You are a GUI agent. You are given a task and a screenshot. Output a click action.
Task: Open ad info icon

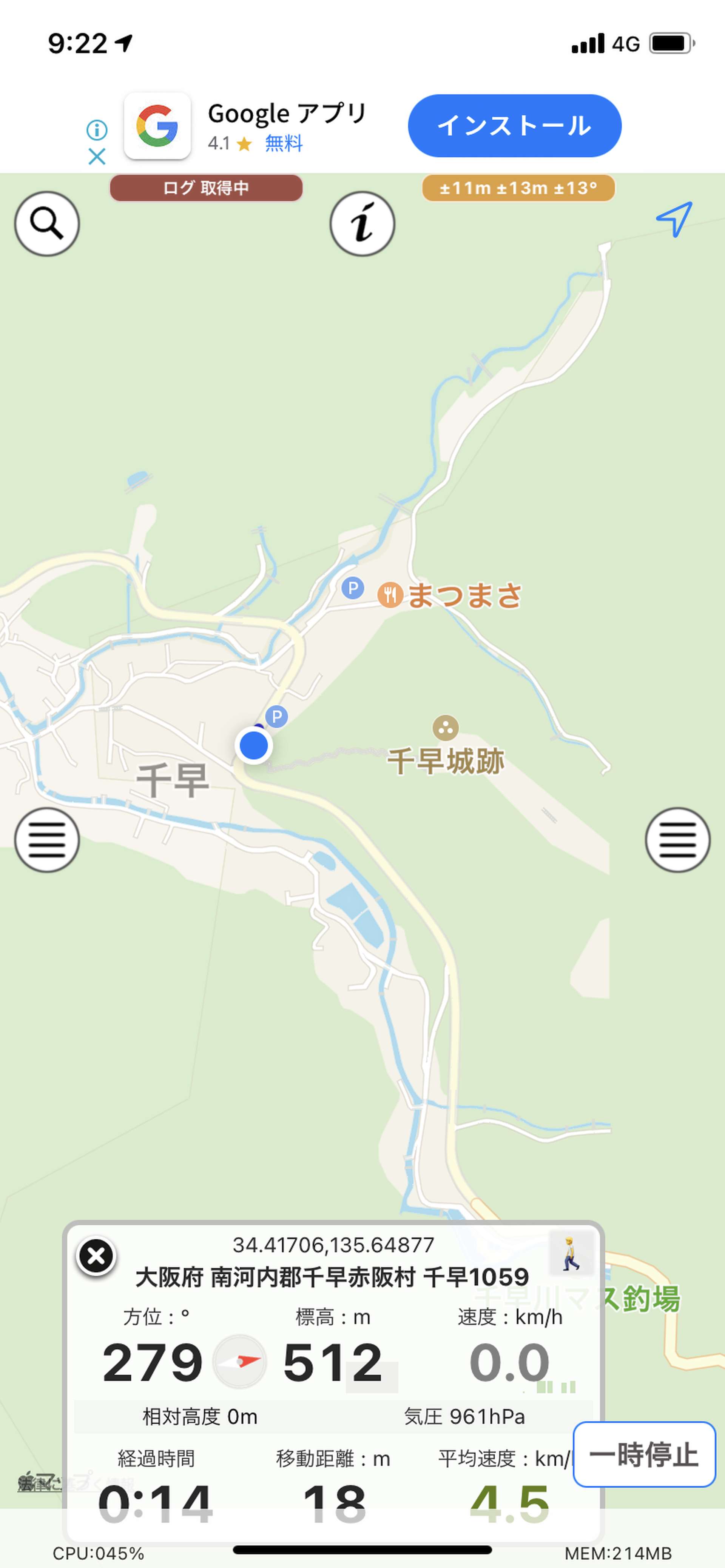[97, 130]
